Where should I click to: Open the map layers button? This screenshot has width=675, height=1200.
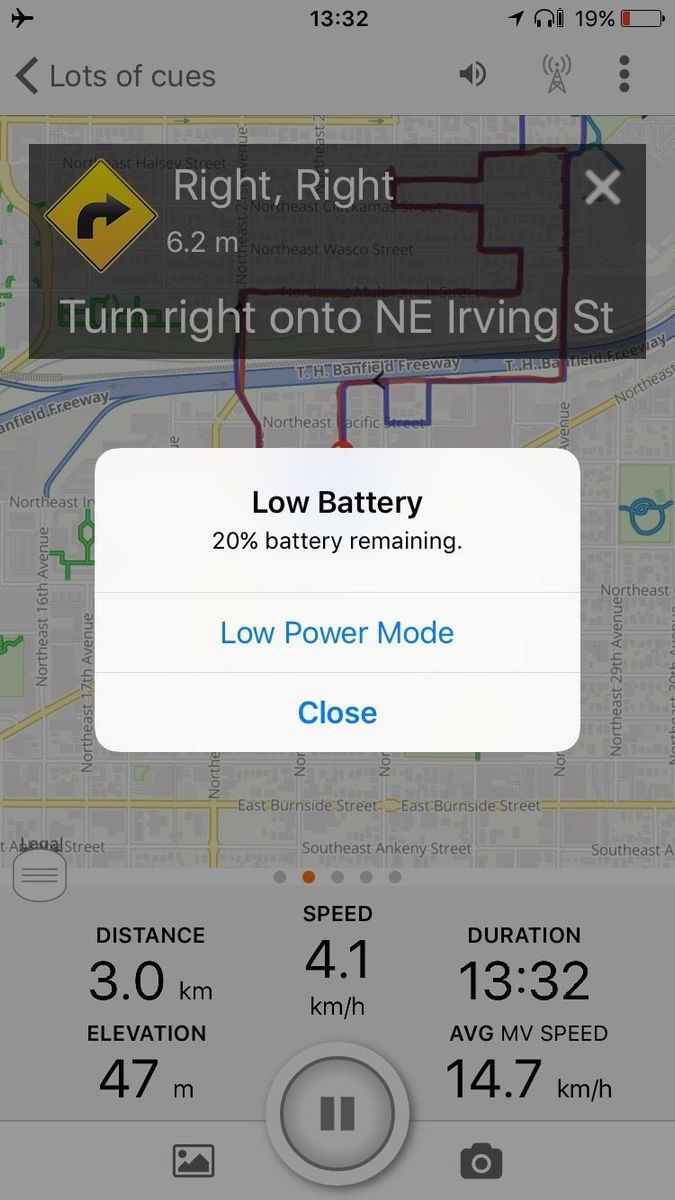tap(39, 878)
